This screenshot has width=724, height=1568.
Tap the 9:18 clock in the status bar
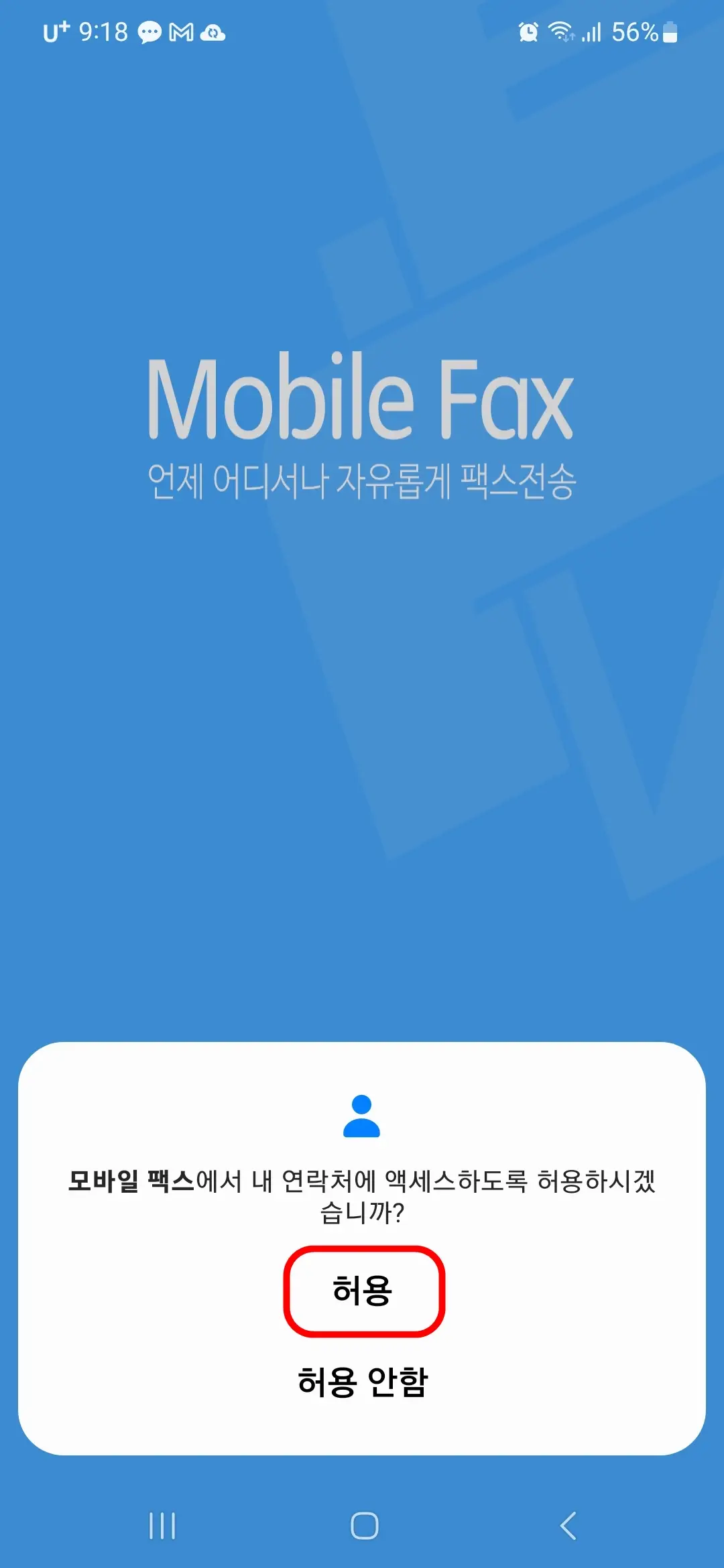click(104, 31)
